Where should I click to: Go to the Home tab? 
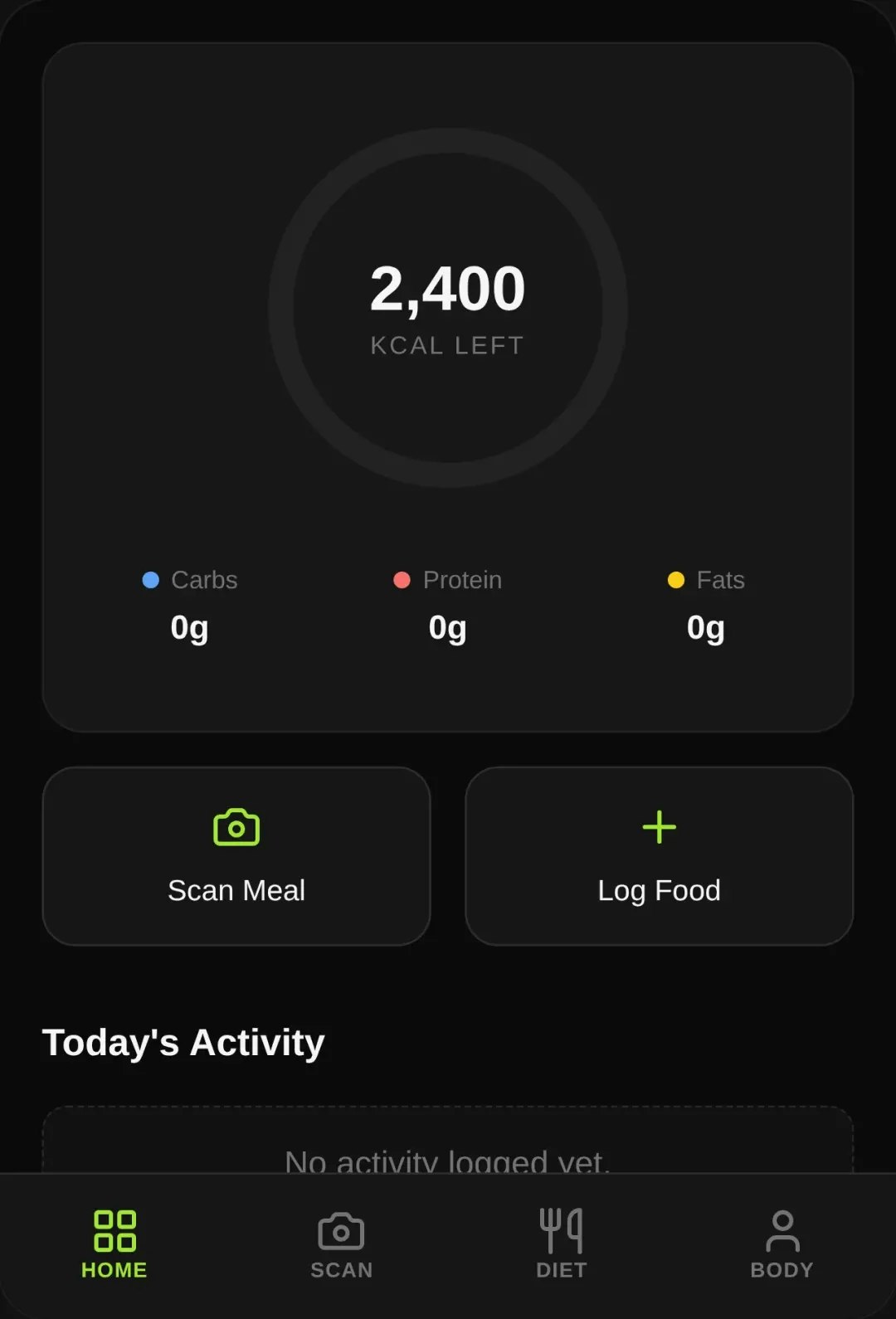point(114,1244)
